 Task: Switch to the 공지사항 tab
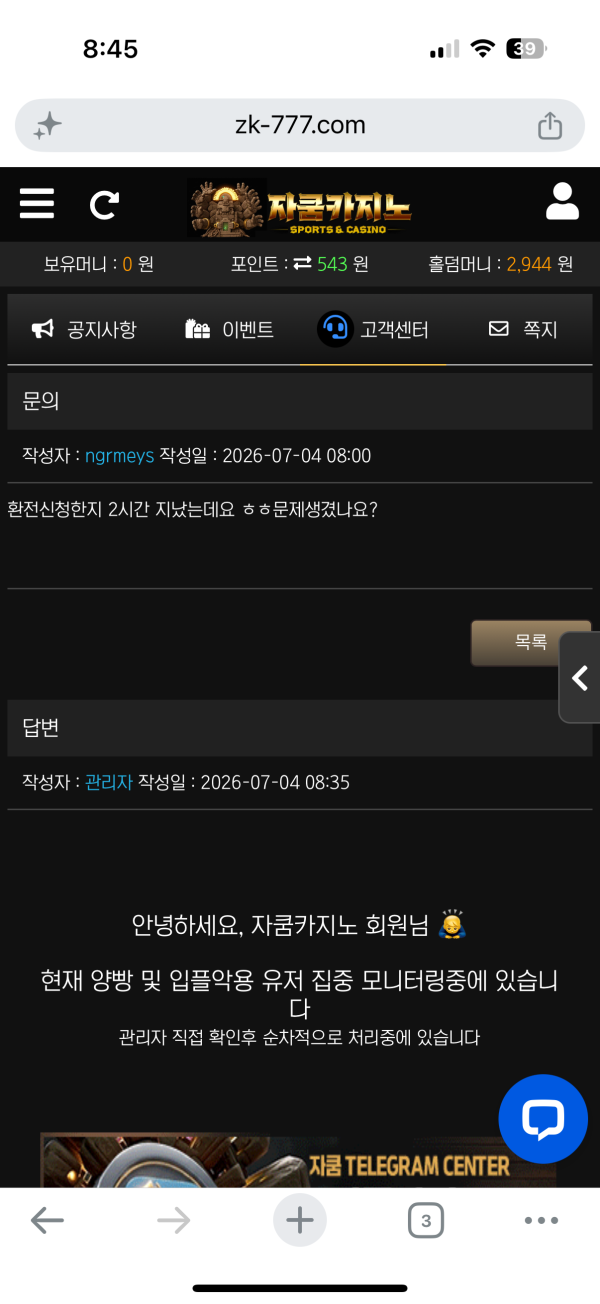coord(84,329)
